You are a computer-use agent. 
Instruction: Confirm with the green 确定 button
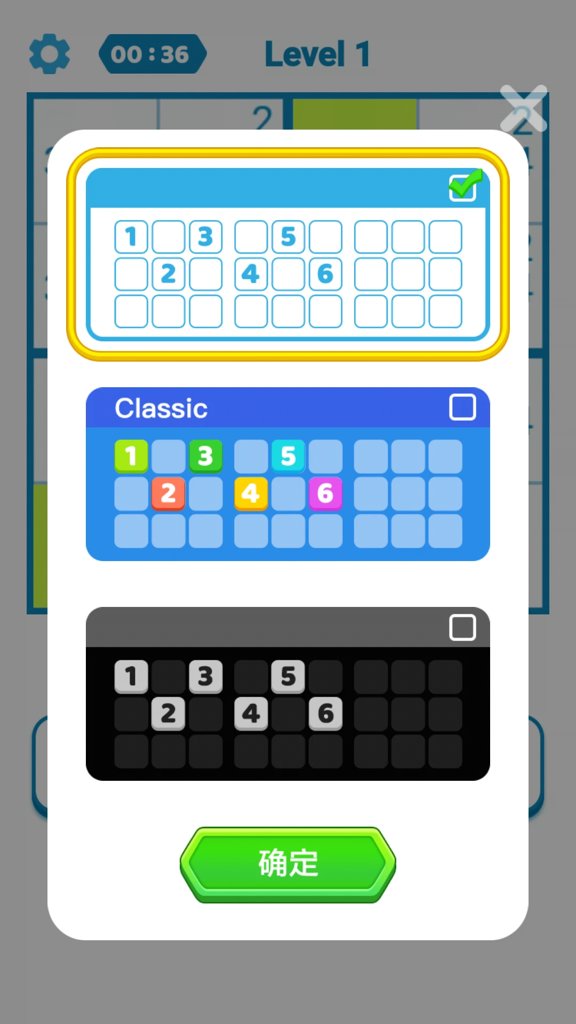pyautogui.click(x=288, y=864)
